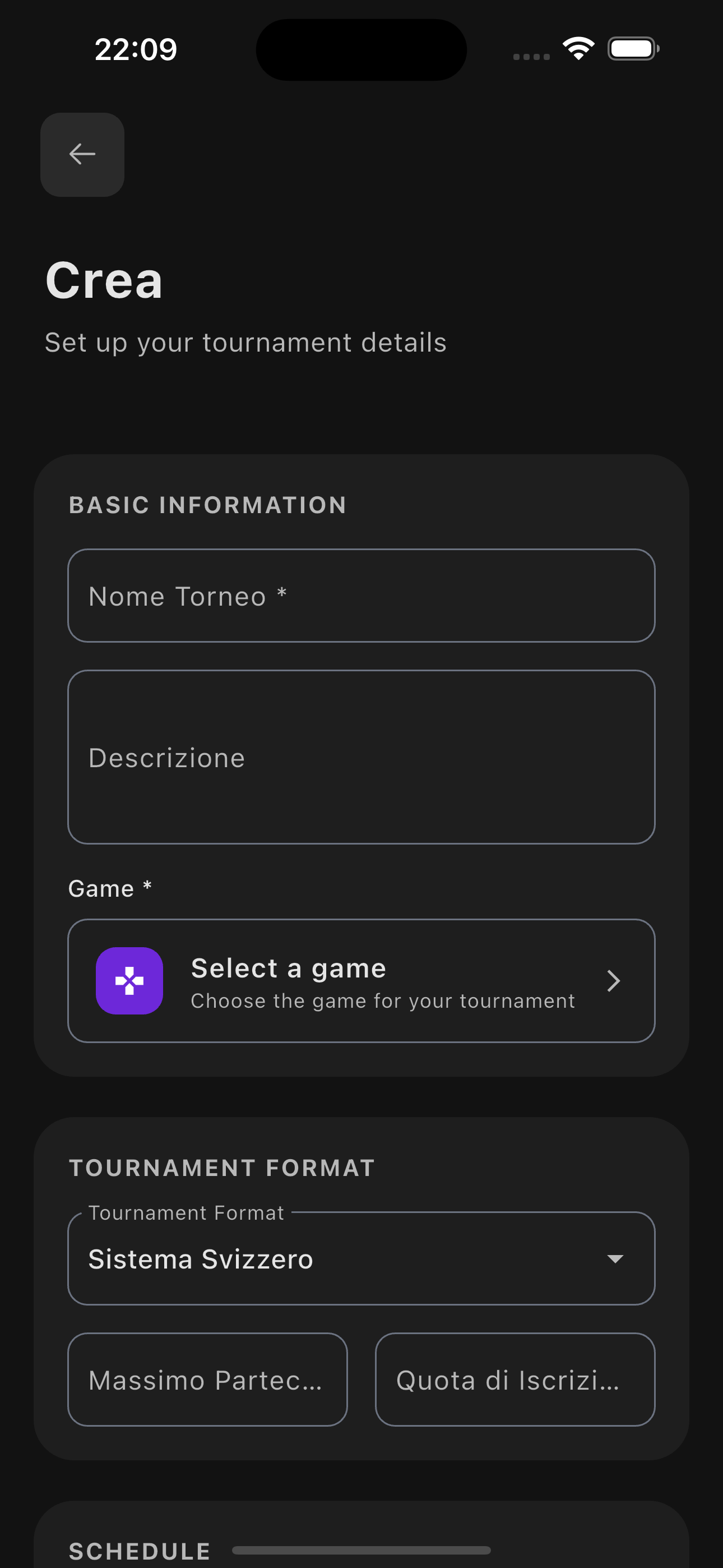Tap the TOURNAMENT FORMAT section header
Viewport: 723px width, 1568px height.
pos(222,1168)
